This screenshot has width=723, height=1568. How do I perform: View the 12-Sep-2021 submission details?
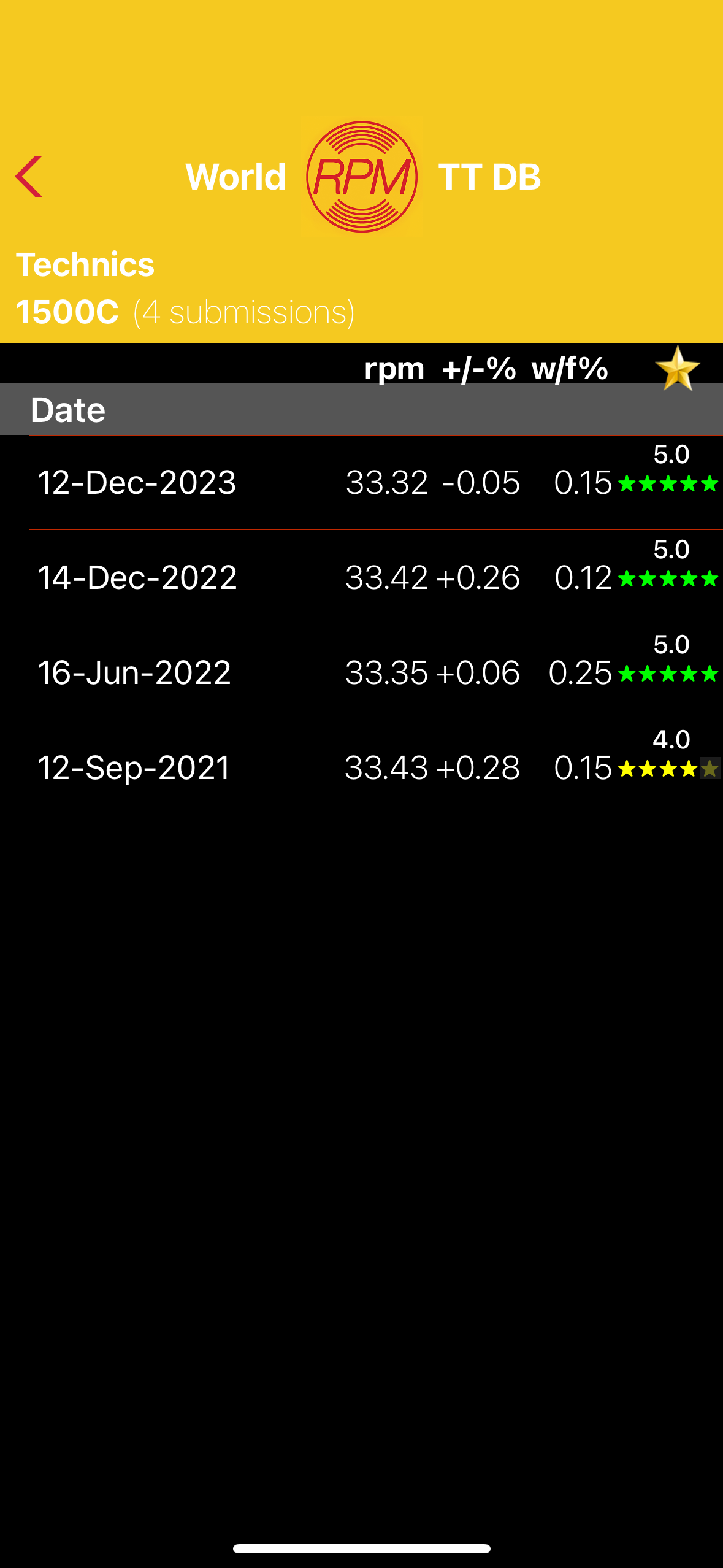point(376,768)
